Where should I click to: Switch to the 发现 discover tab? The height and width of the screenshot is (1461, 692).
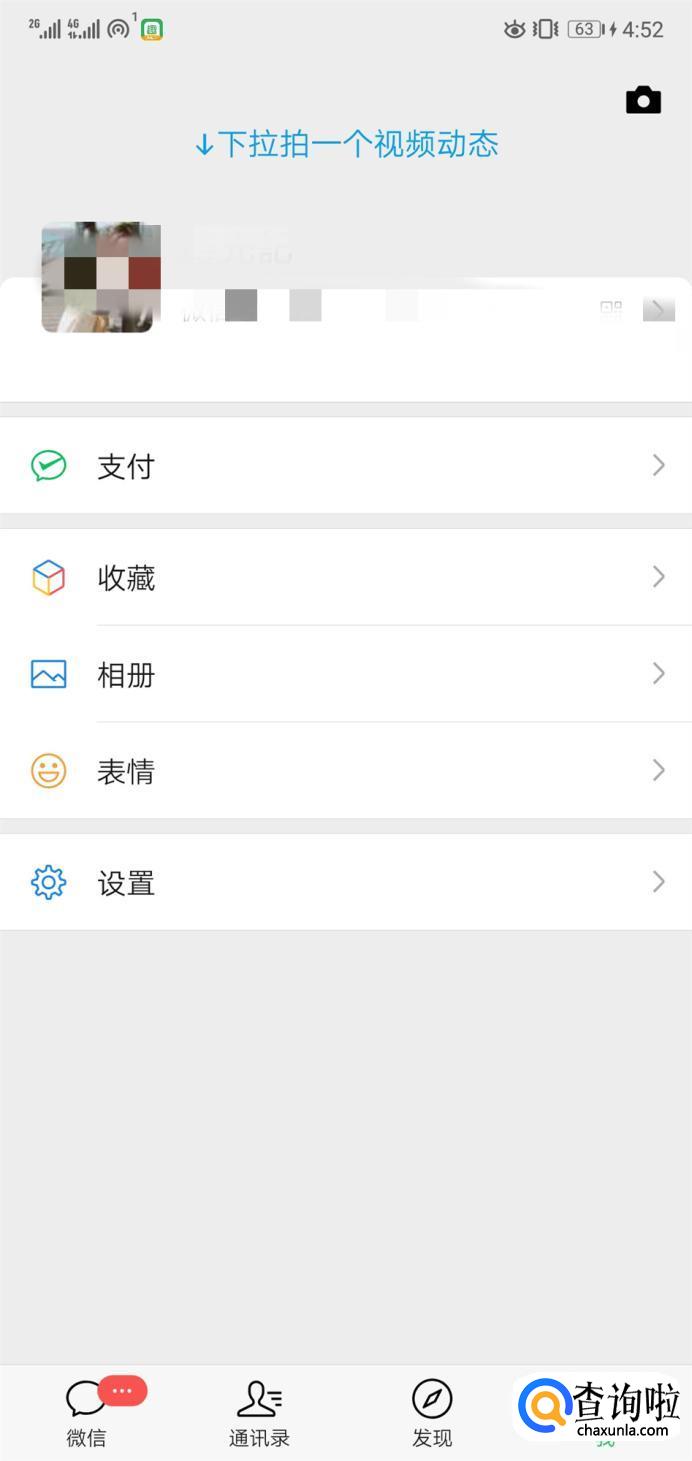click(x=432, y=1412)
